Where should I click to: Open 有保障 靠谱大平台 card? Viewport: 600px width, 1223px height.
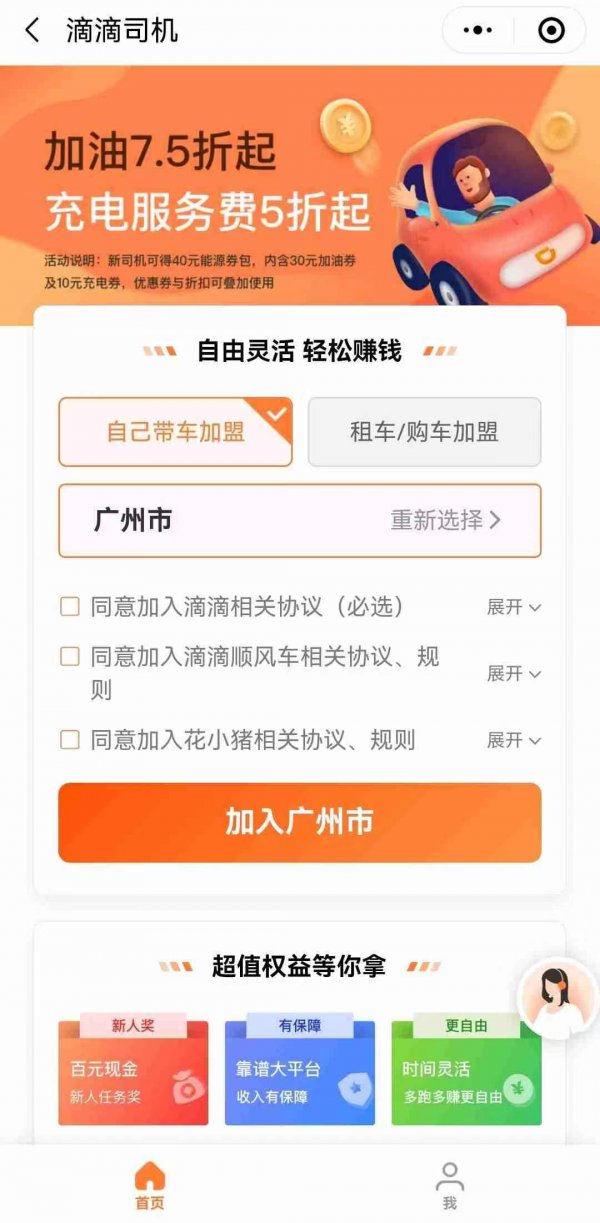tap(299, 1073)
